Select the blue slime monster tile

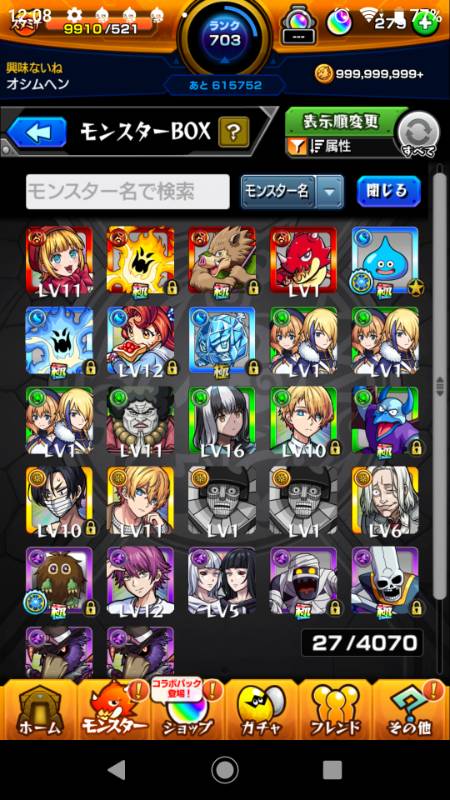pyautogui.click(x=385, y=261)
